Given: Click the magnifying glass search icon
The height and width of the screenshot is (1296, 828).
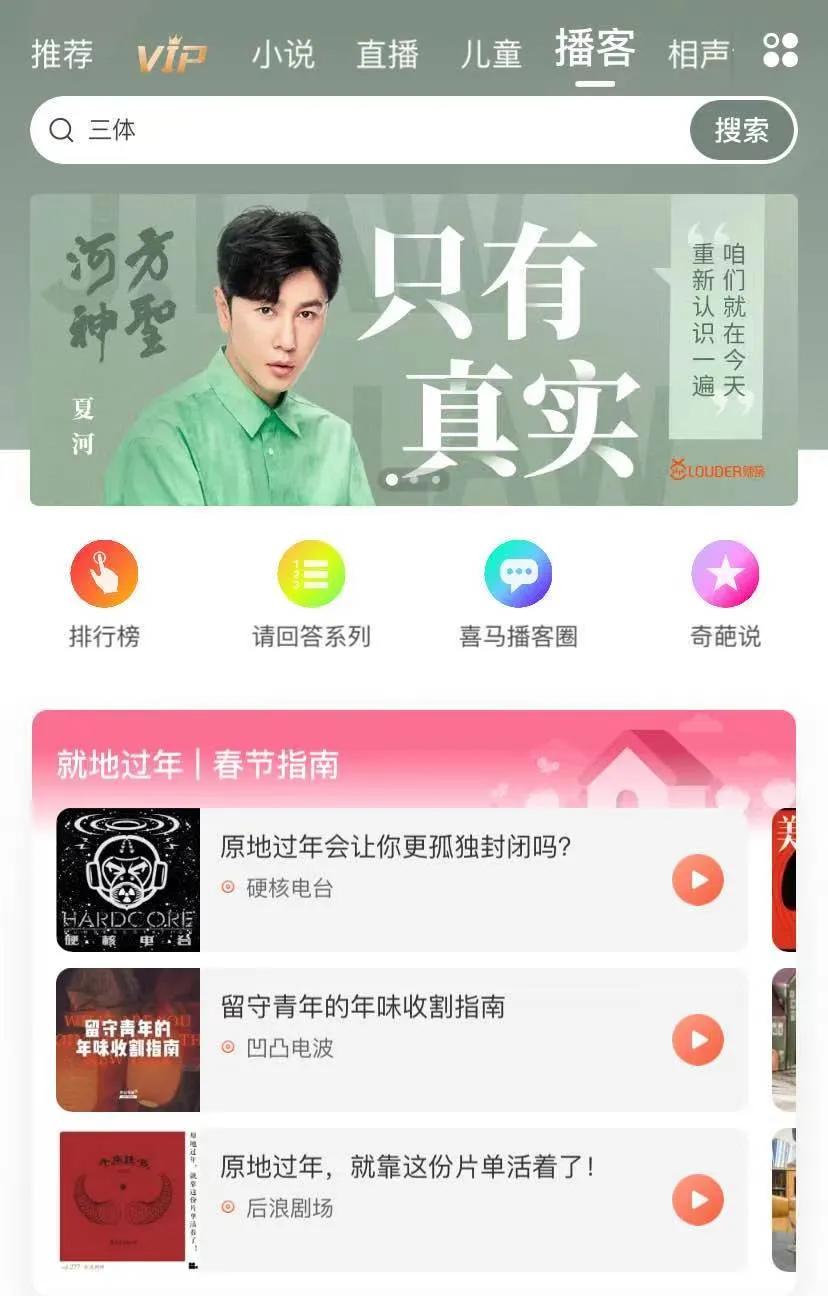Looking at the screenshot, I should [62, 130].
